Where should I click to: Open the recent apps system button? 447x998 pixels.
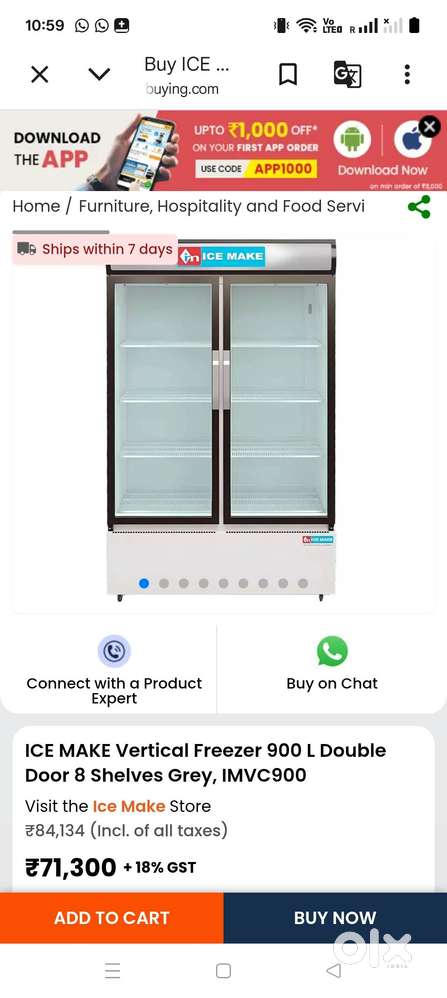[x=113, y=971]
